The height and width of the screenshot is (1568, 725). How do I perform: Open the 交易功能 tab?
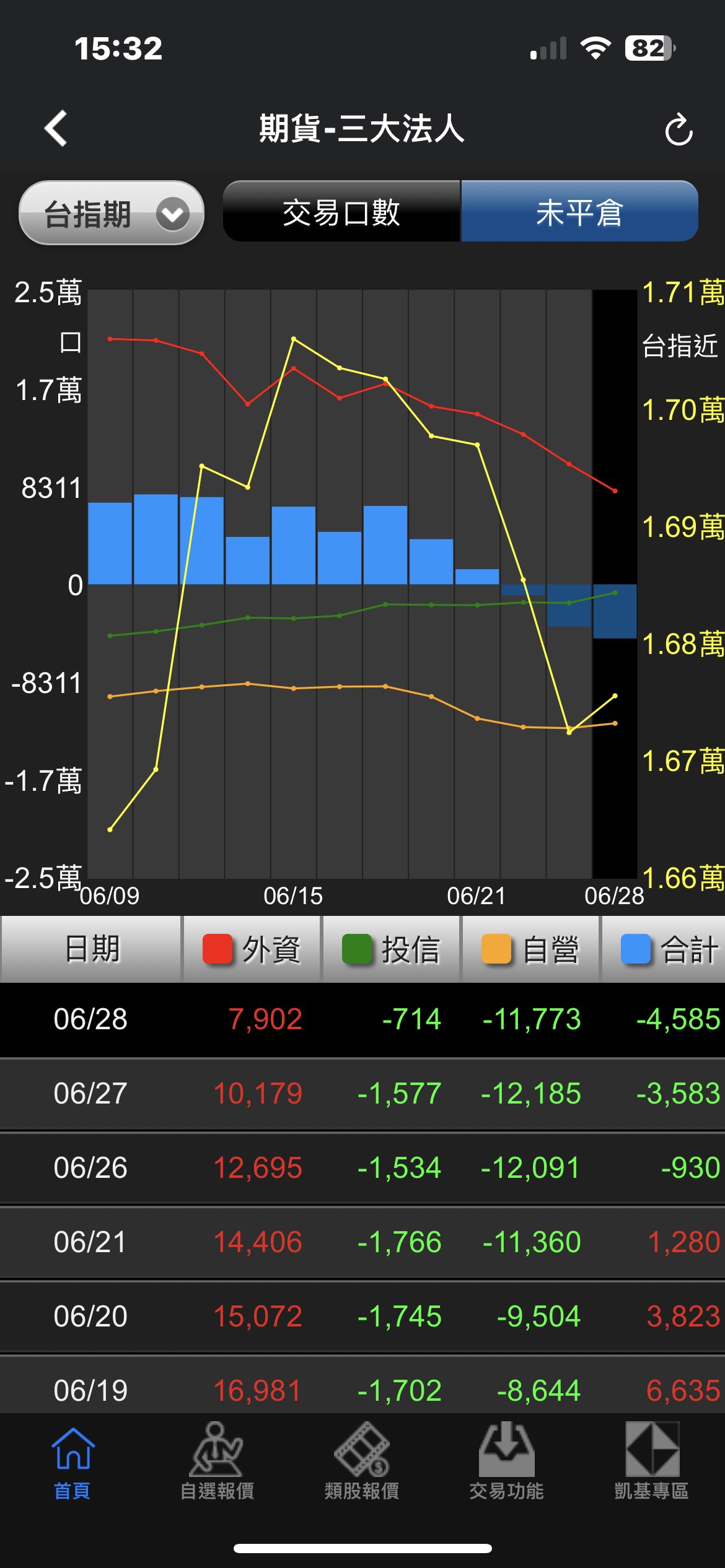pos(506,1463)
